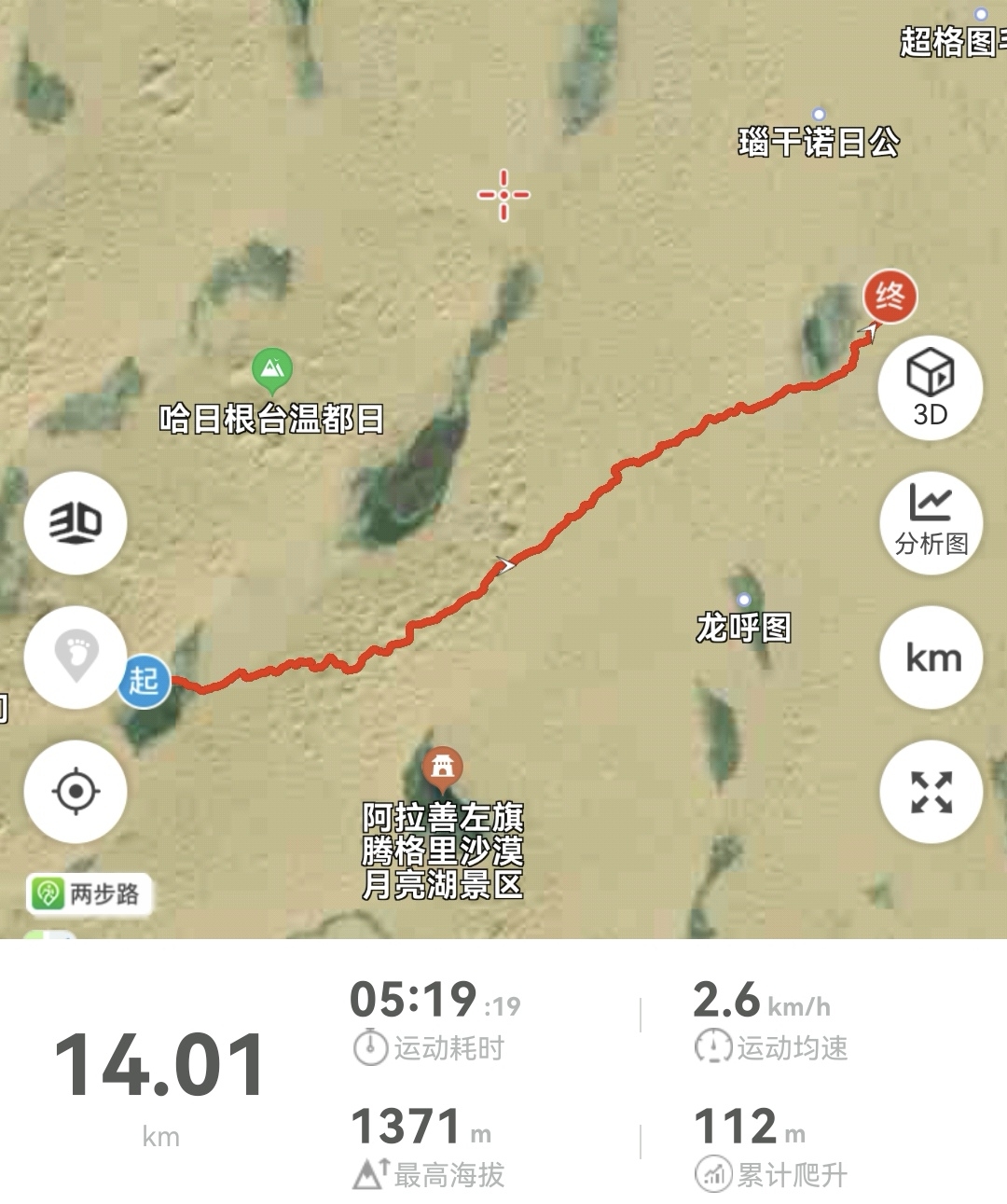Toggle the km distance markers
Screen dimensions: 1007x1204
click(930, 657)
